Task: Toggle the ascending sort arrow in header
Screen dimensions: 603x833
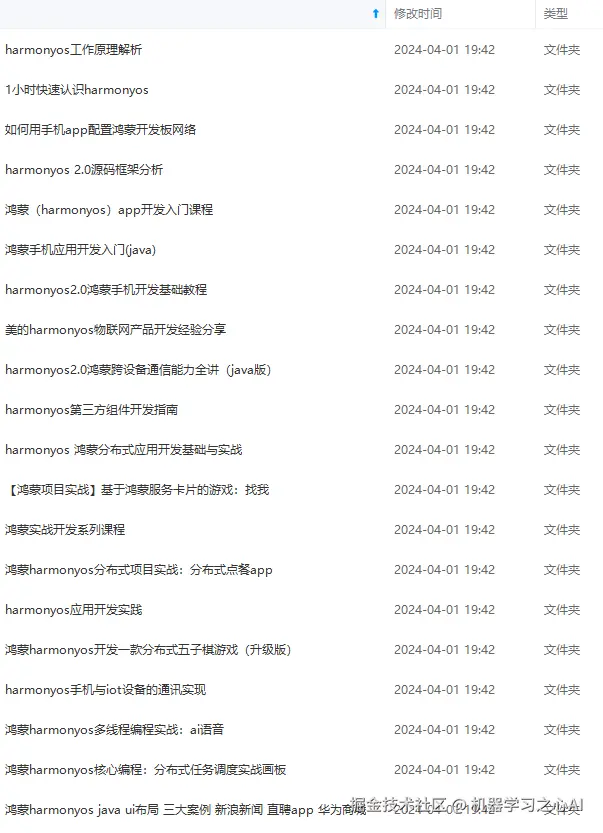Action: pos(375,14)
